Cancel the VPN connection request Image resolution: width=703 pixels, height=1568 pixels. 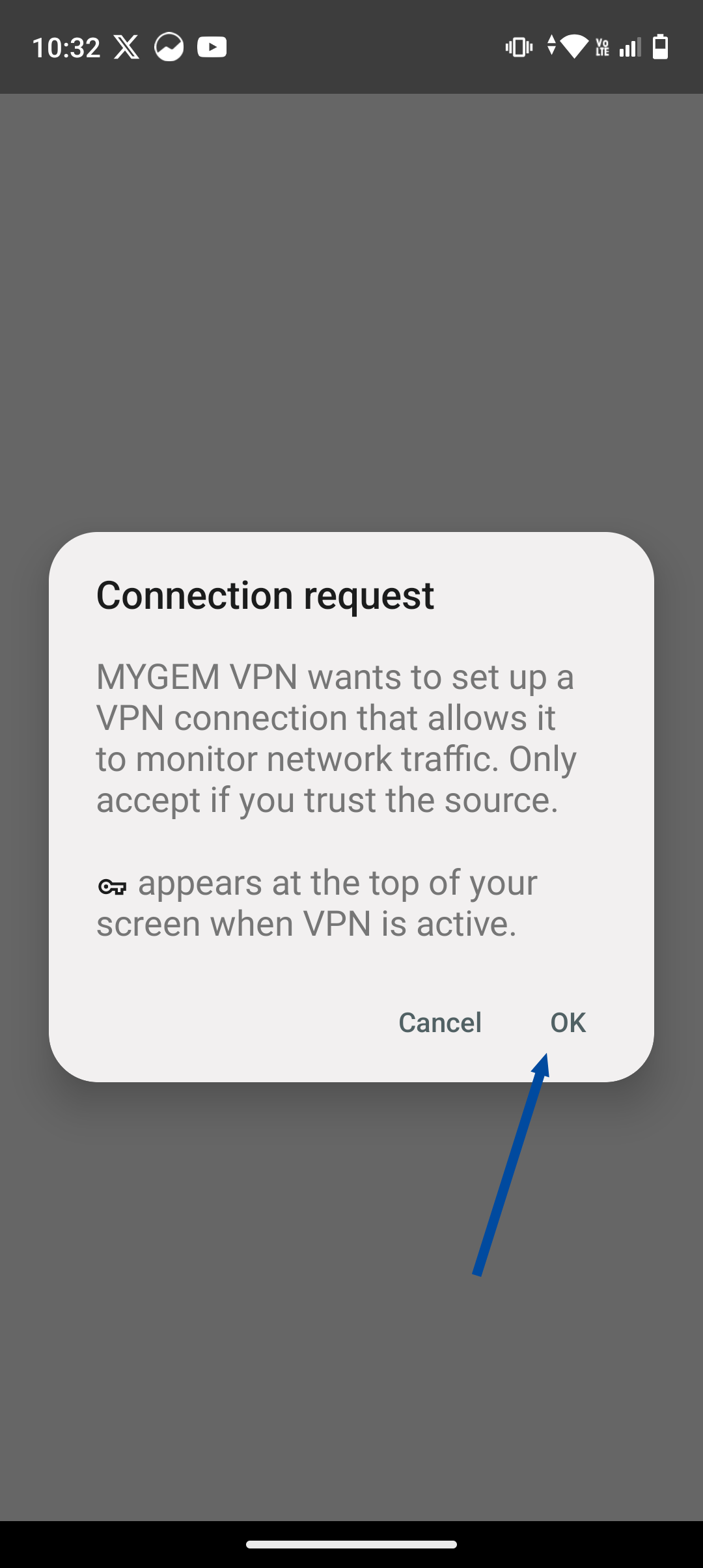(440, 1022)
